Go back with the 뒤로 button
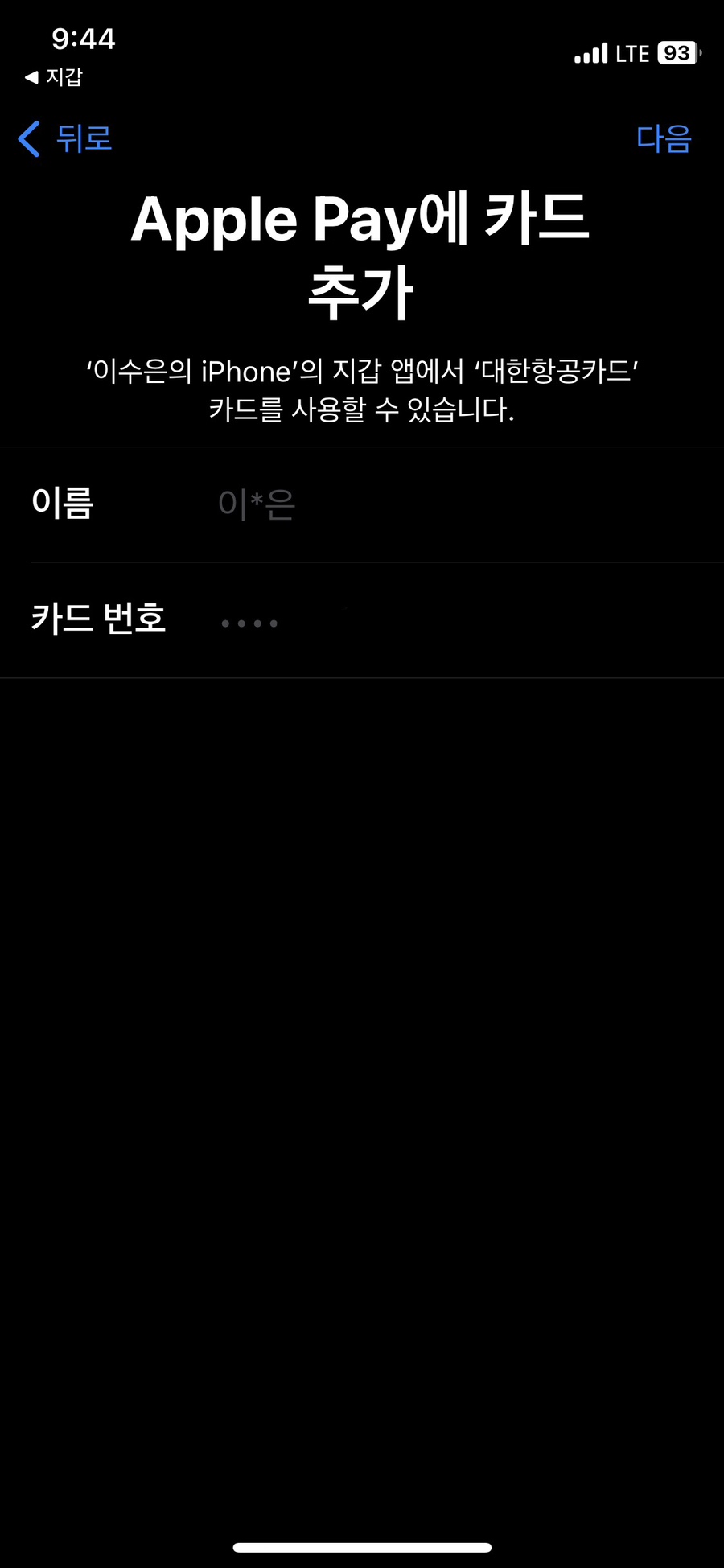Screen dimensions: 724x1568 pos(64,138)
